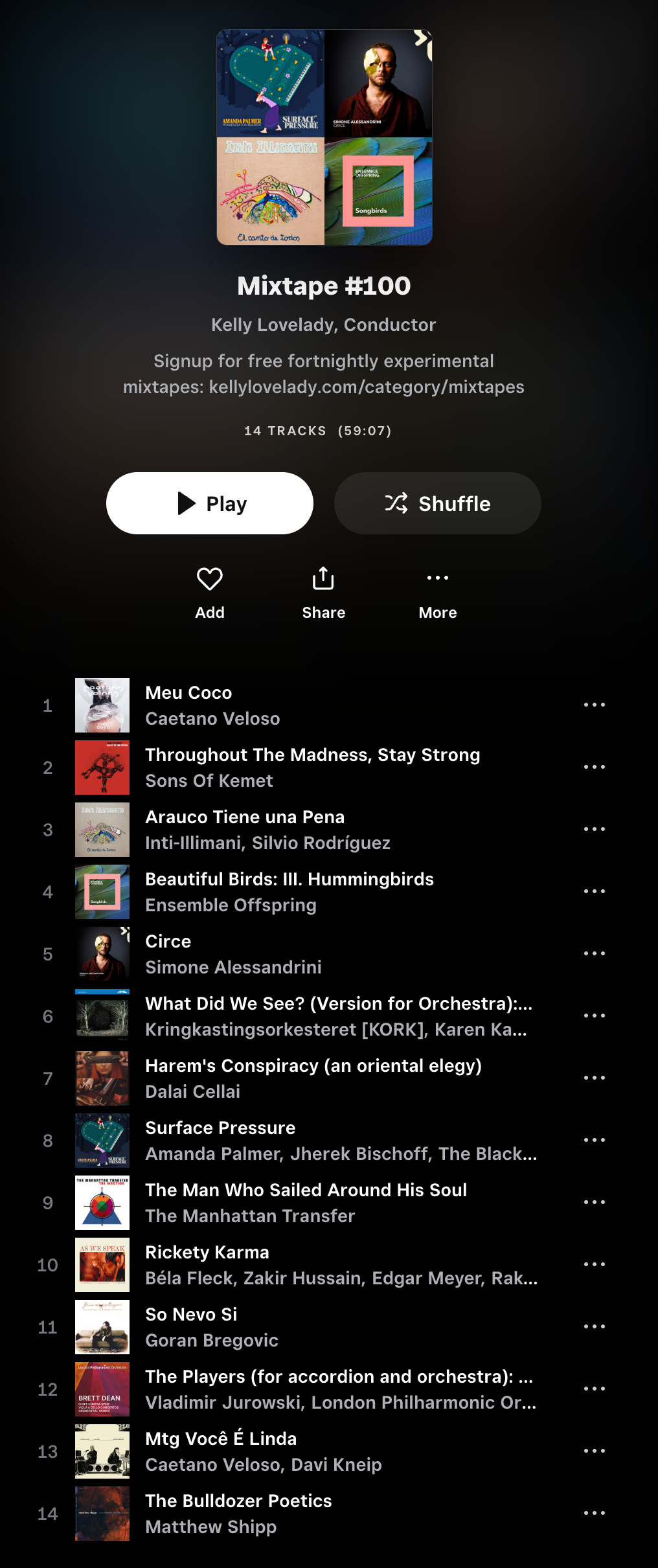Play Circe by Simone Alessandrini
The height and width of the screenshot is (1568, 658).
168,942
